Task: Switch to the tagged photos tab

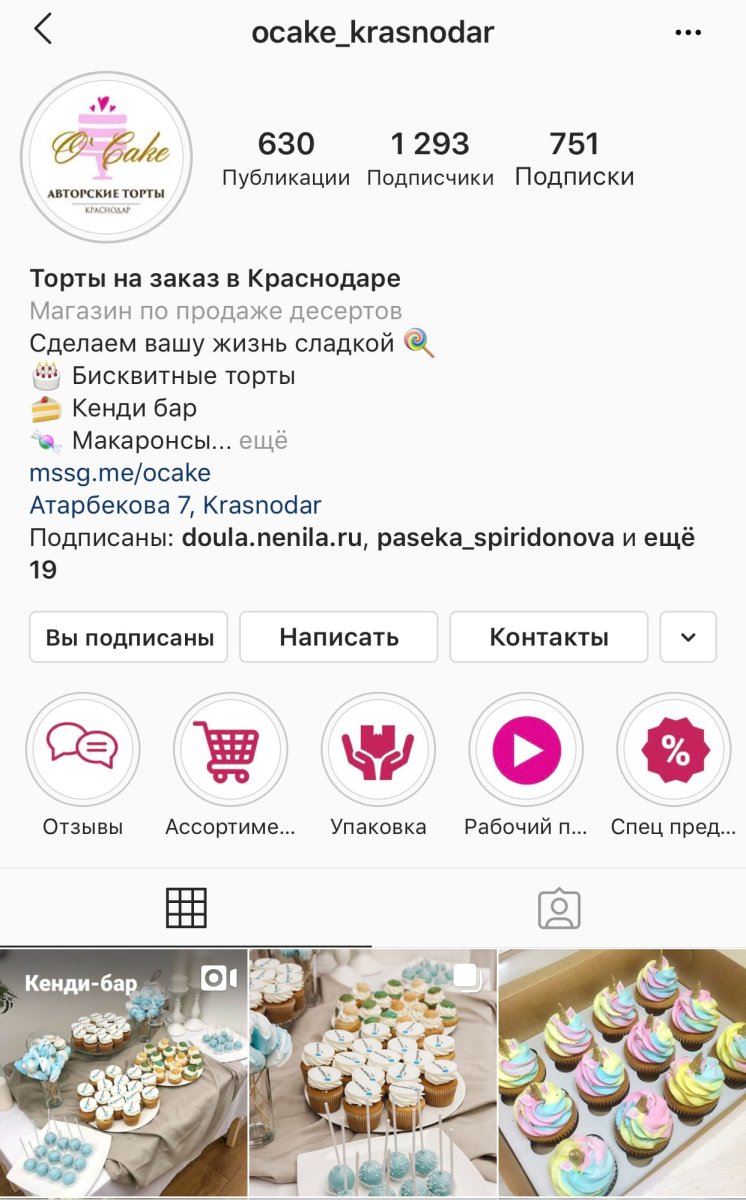Action: [559, 908]
